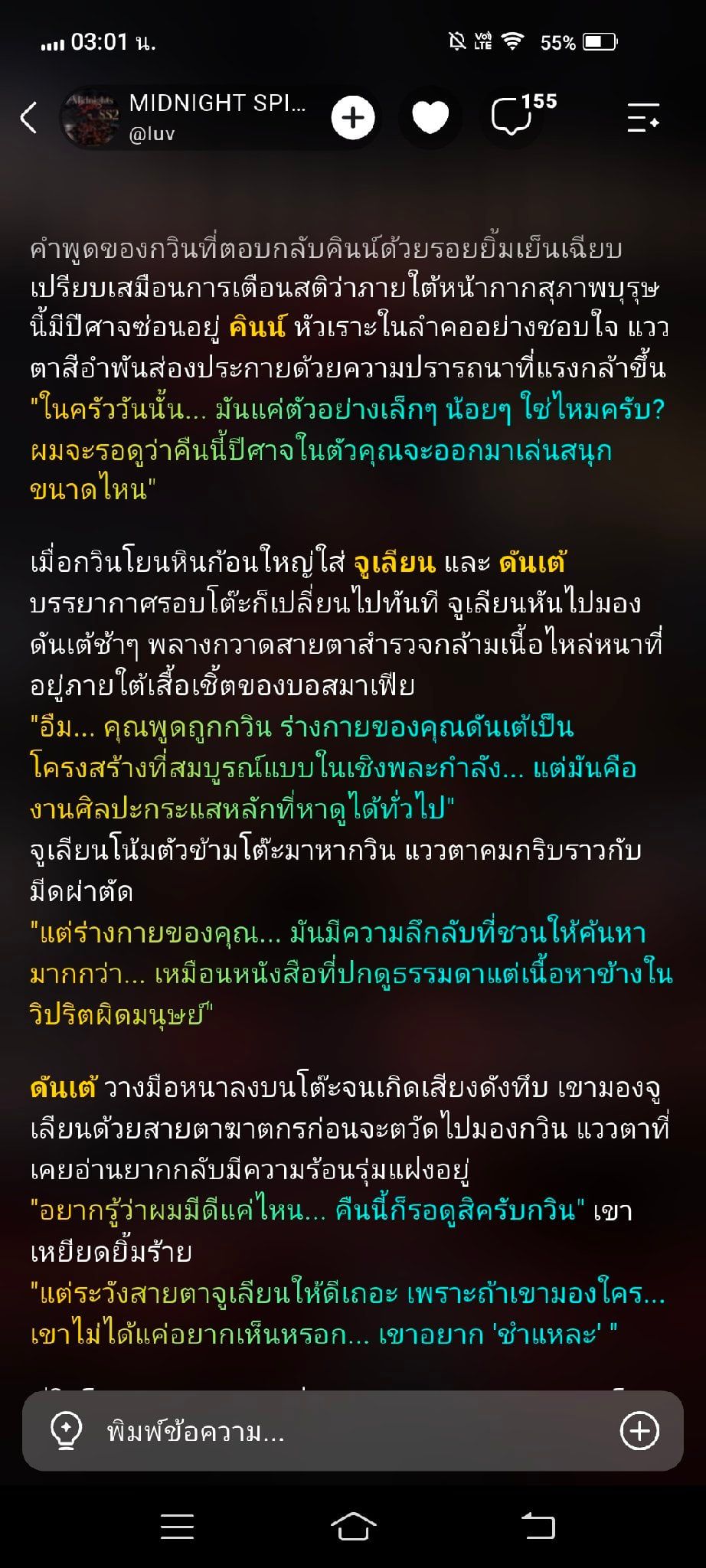Tap the plus icon in message bar
706x1568 pixels.
639,1430
